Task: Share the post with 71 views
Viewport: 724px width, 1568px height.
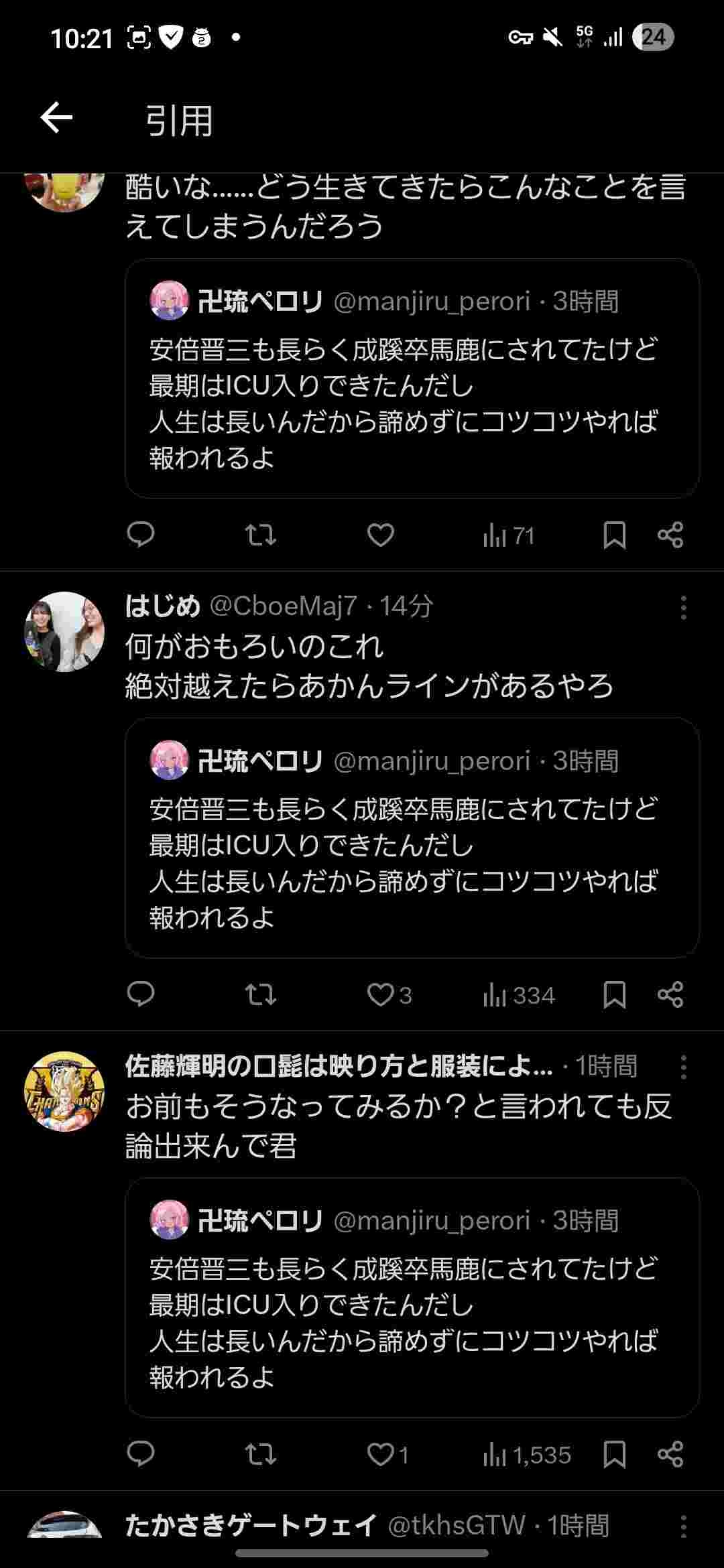Action: pyautogui.click(x=670, y=535)
